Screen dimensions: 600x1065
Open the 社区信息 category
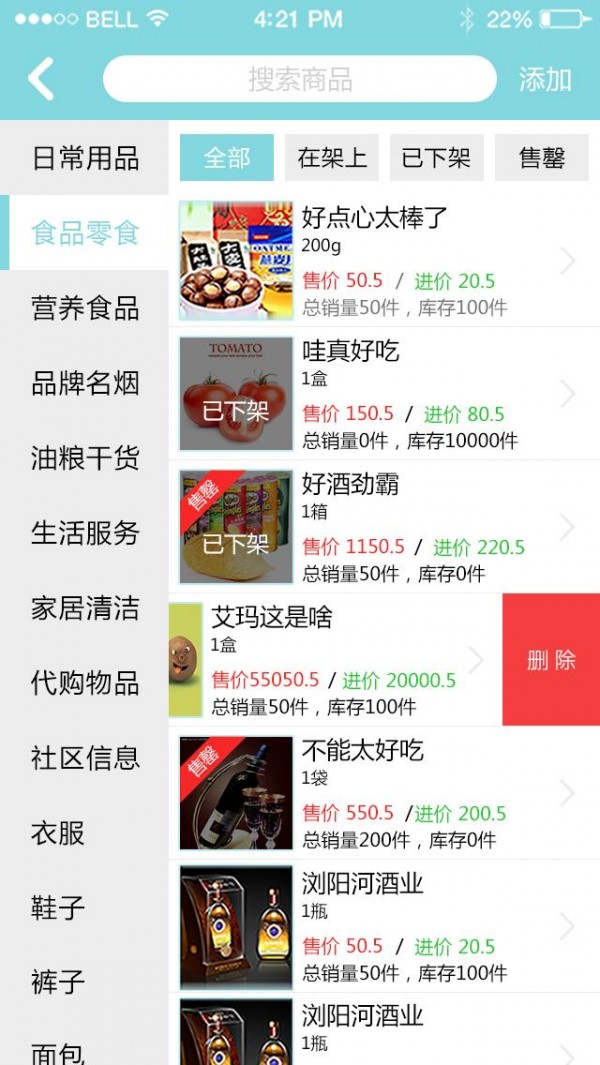pos(85,758)
